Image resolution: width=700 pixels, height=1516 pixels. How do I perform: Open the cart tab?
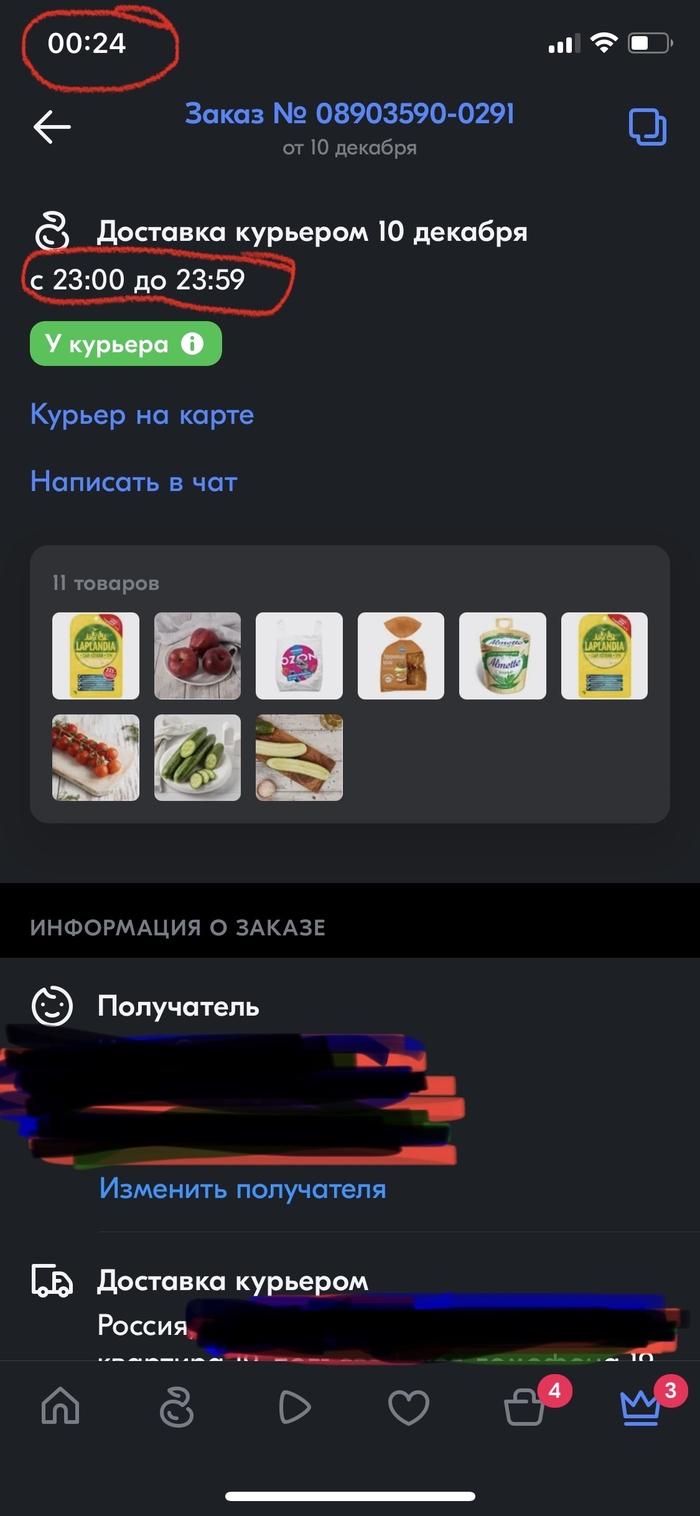(x=524, y=1407)
